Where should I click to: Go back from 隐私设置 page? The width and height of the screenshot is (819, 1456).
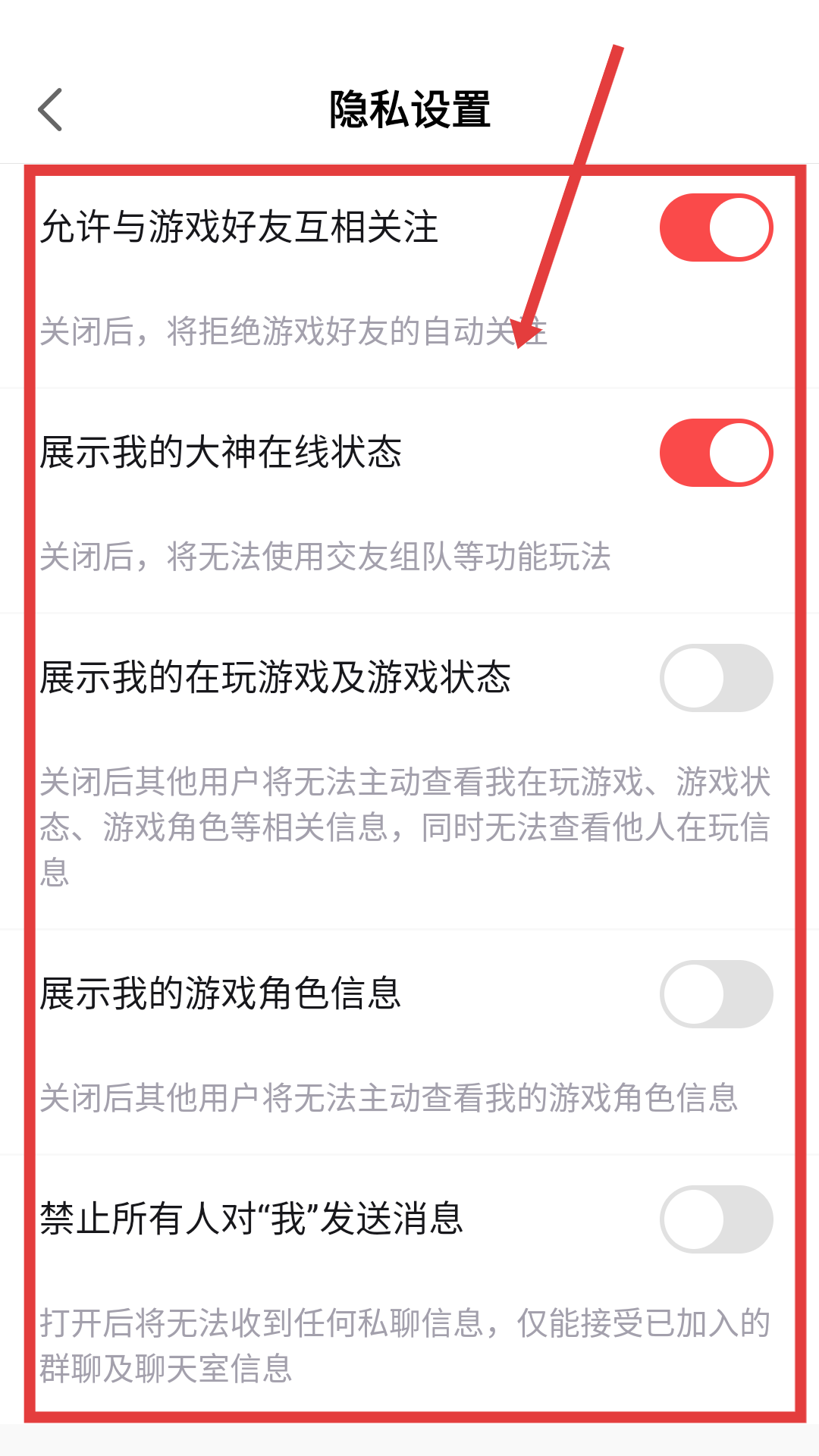coord(50,109)
